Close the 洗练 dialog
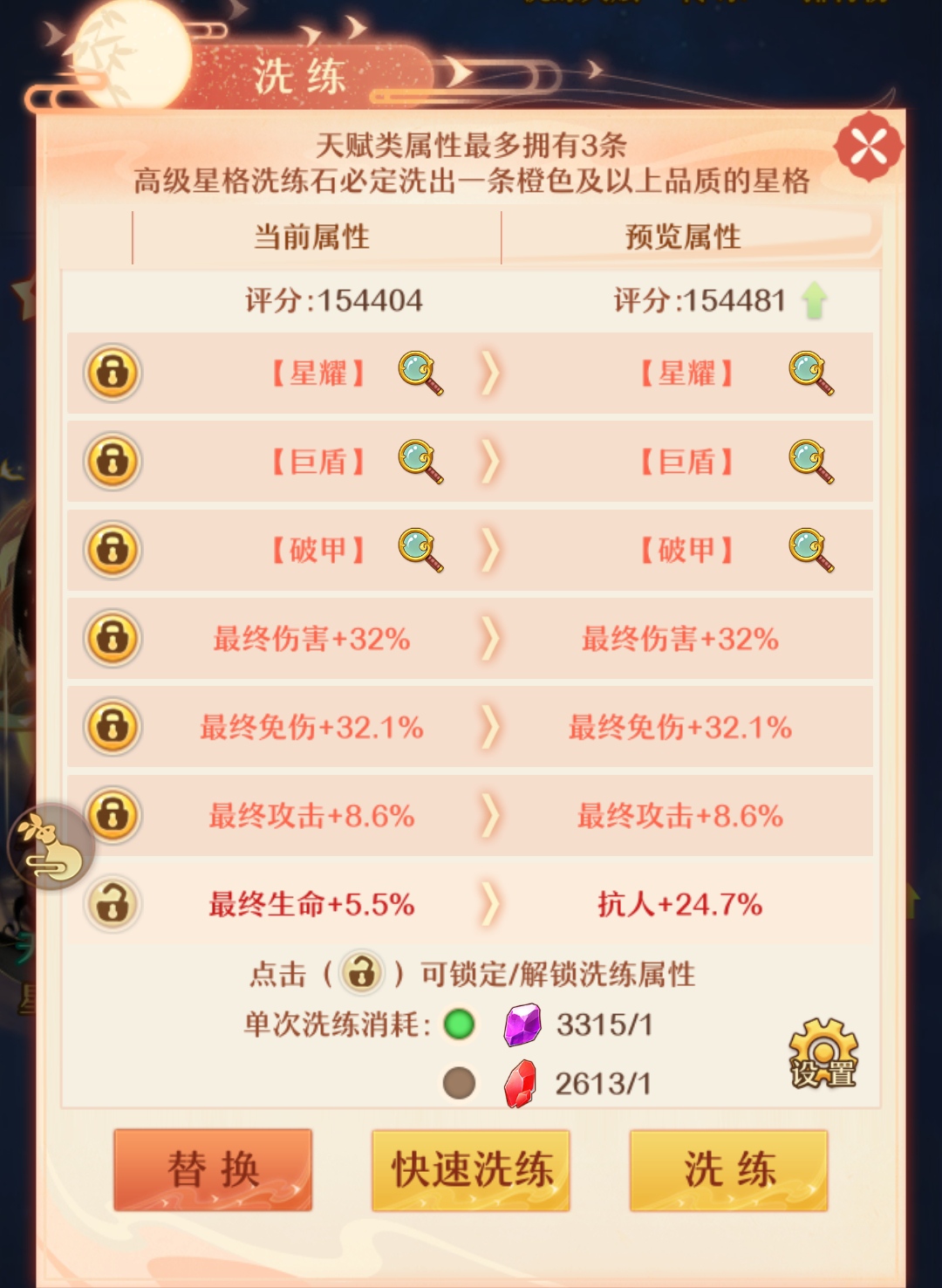942x1288 pixels. pos(868,147)
